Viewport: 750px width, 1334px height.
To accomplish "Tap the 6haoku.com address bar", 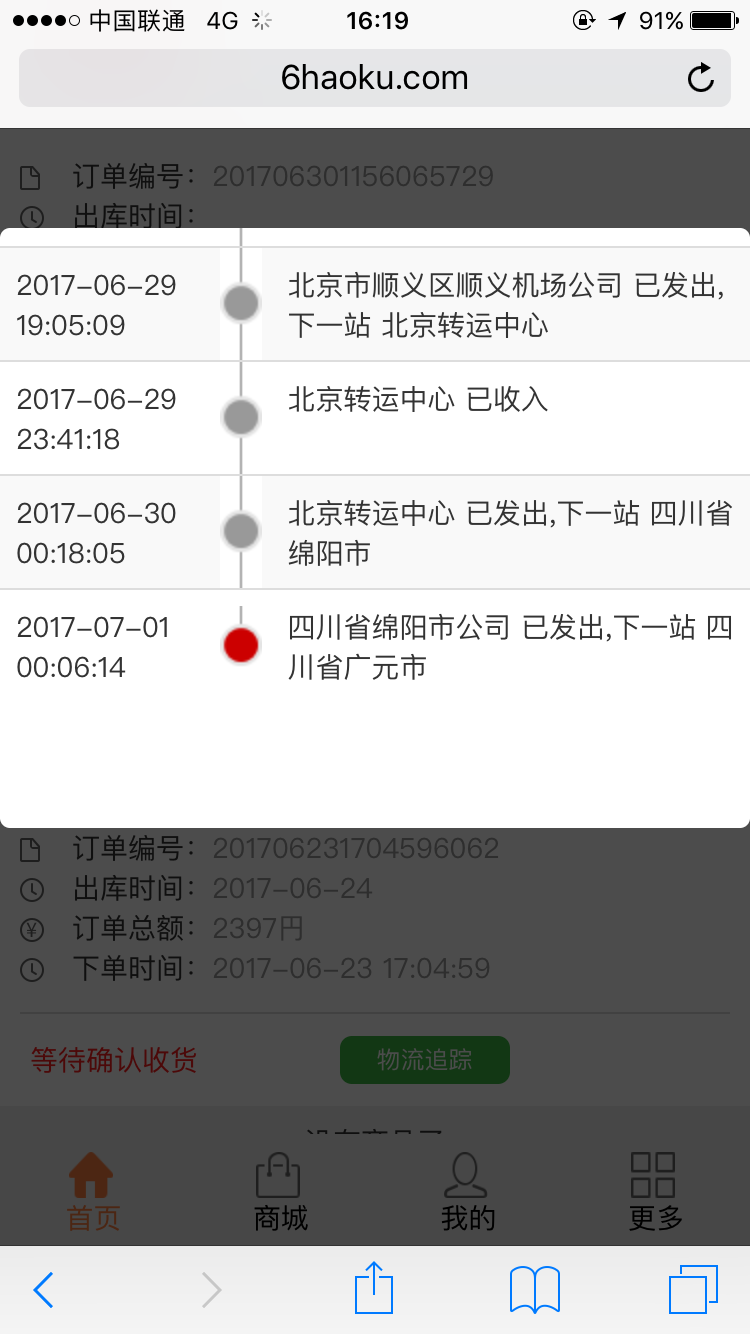I will pyautogui.click(x=374, y=78).
